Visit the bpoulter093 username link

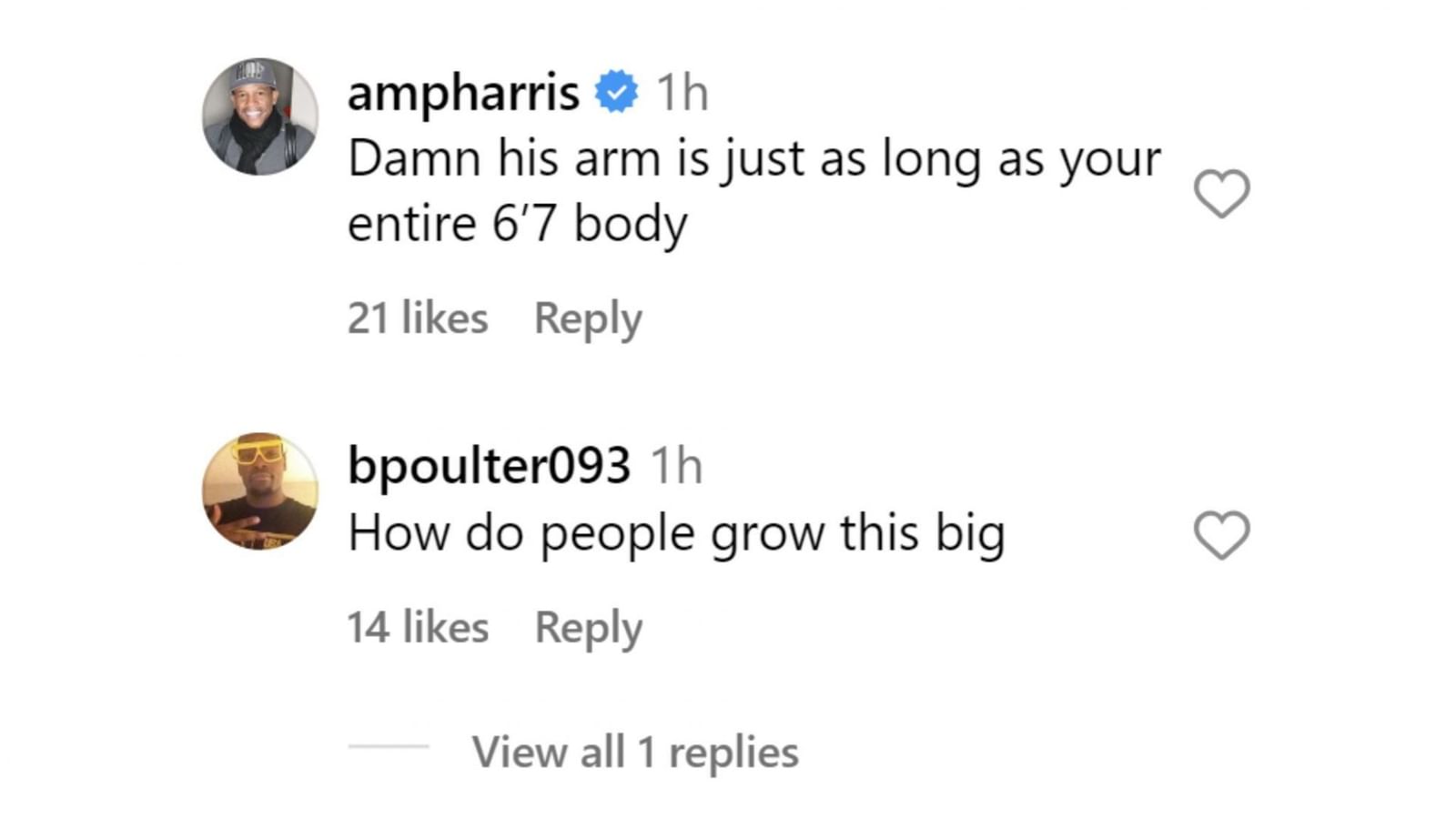tap(489, 466)
